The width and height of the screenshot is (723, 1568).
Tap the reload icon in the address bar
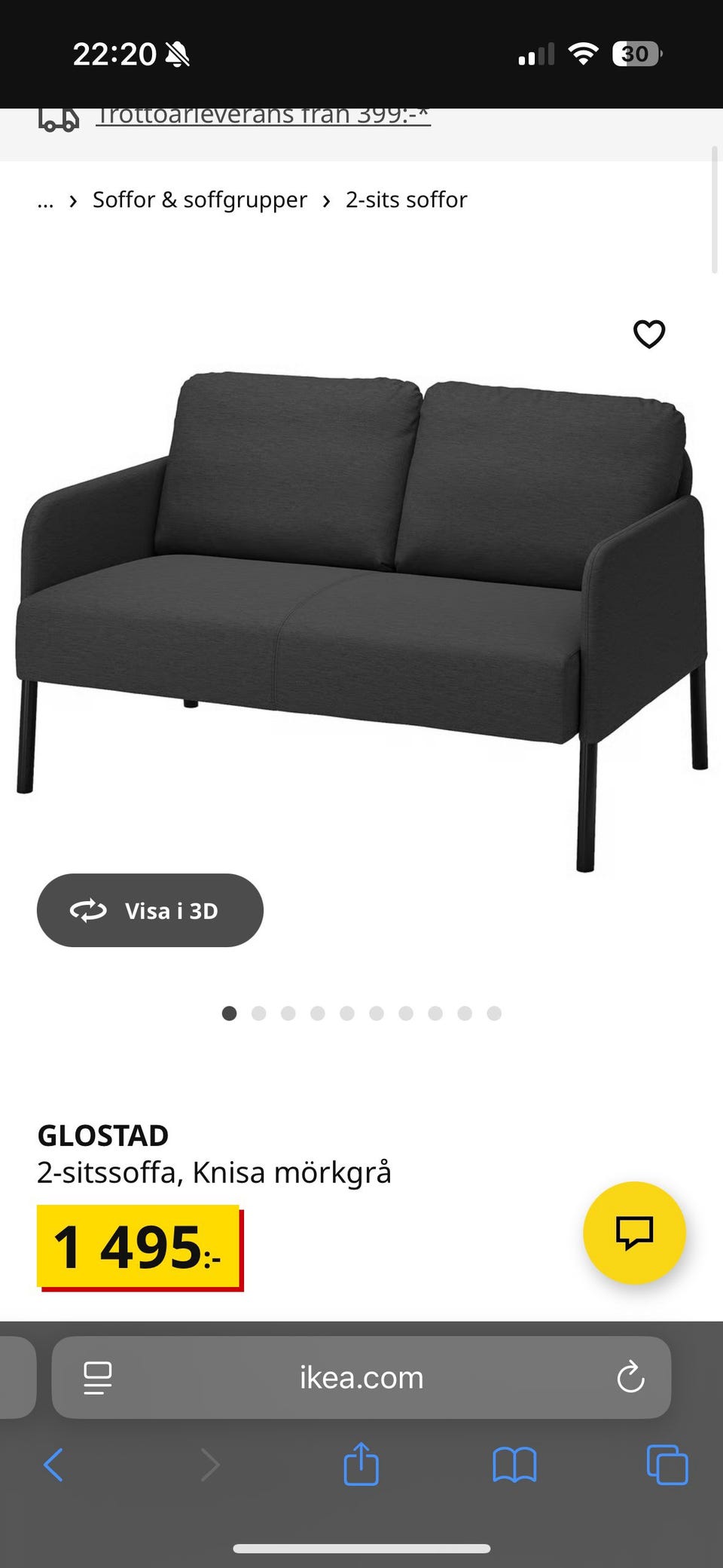(630, 1377)
